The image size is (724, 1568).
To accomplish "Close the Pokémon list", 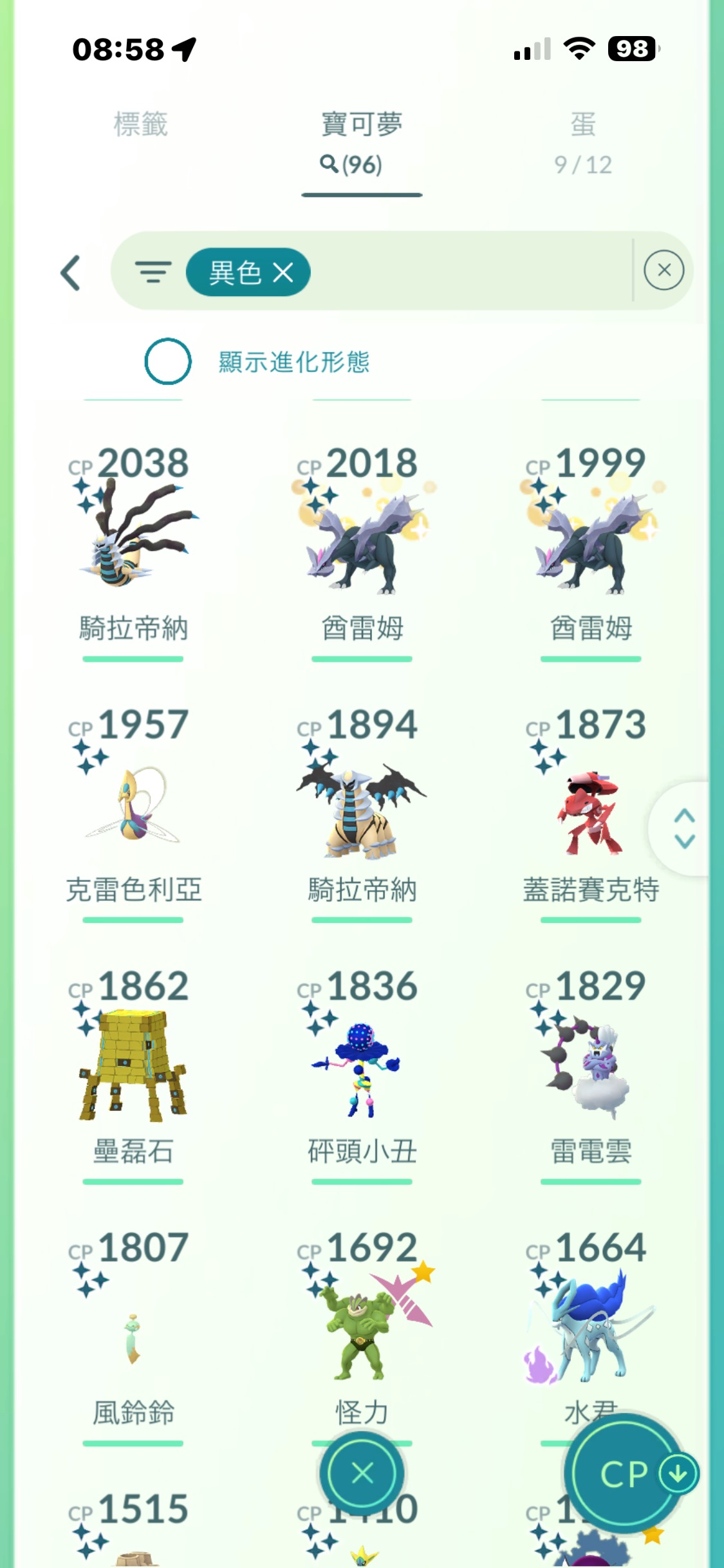I will pos(362,1473).
